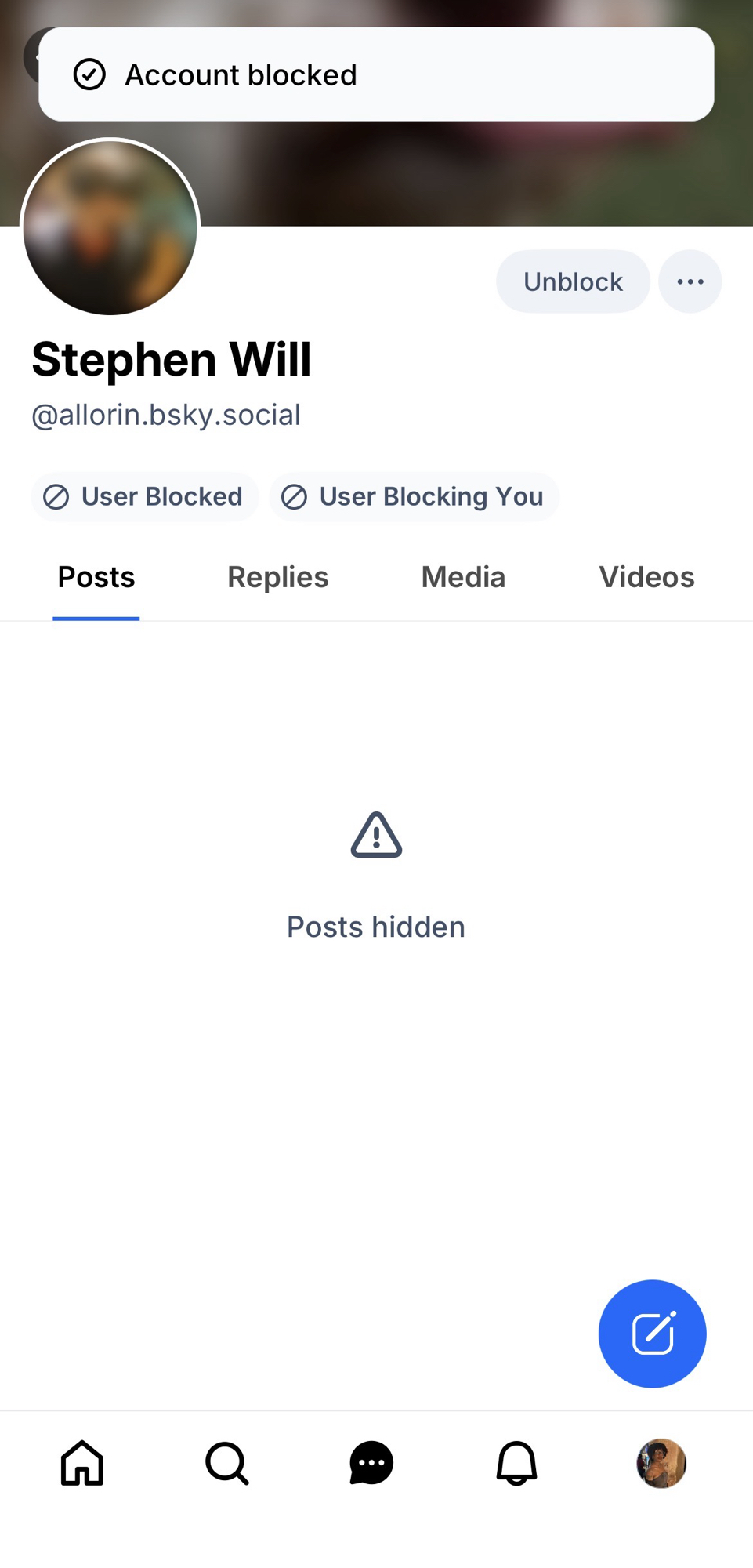Switch to the Media tab

[x=463, y=578]
